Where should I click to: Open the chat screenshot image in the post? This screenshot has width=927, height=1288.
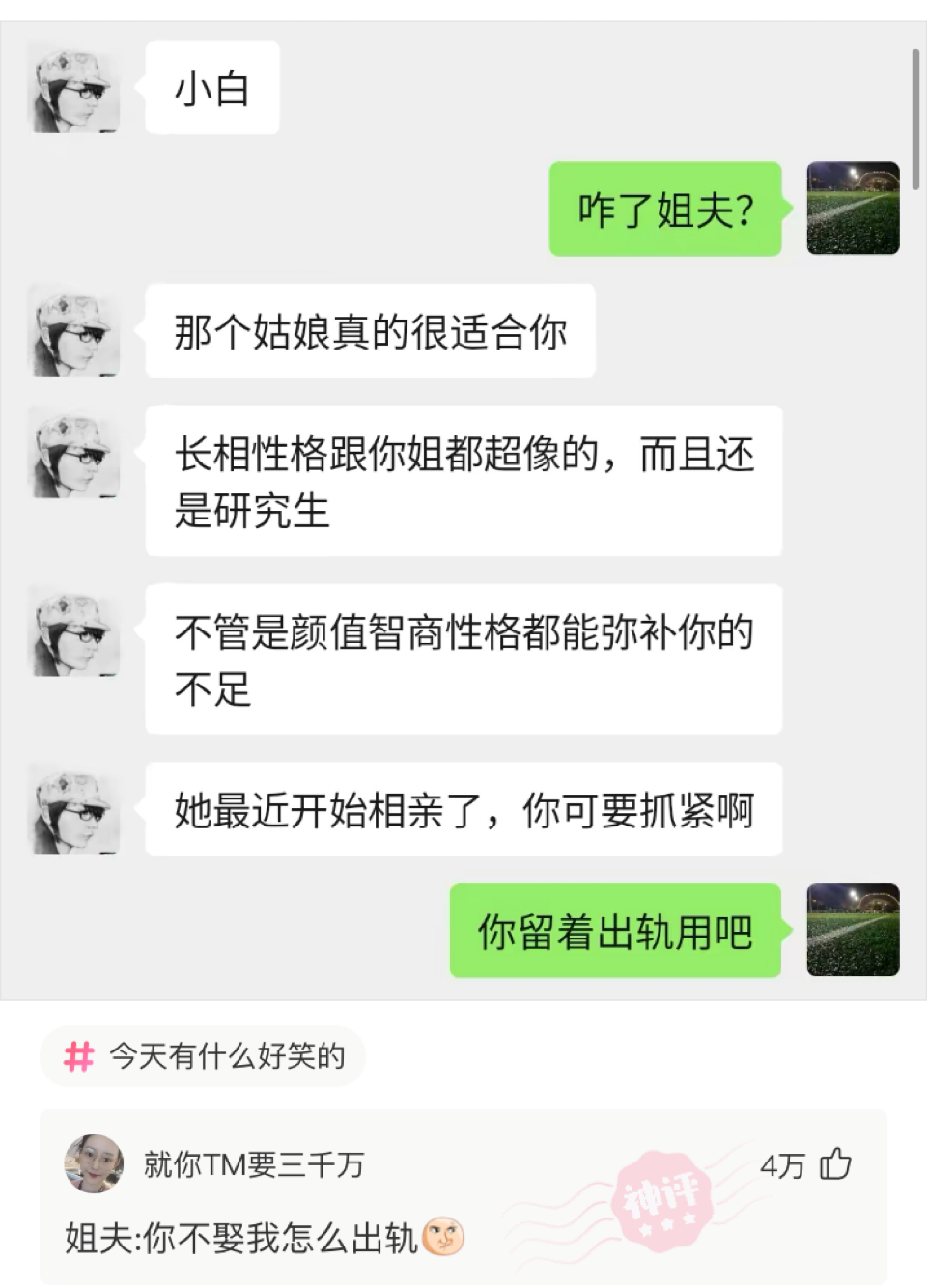(x=463, y=512)
